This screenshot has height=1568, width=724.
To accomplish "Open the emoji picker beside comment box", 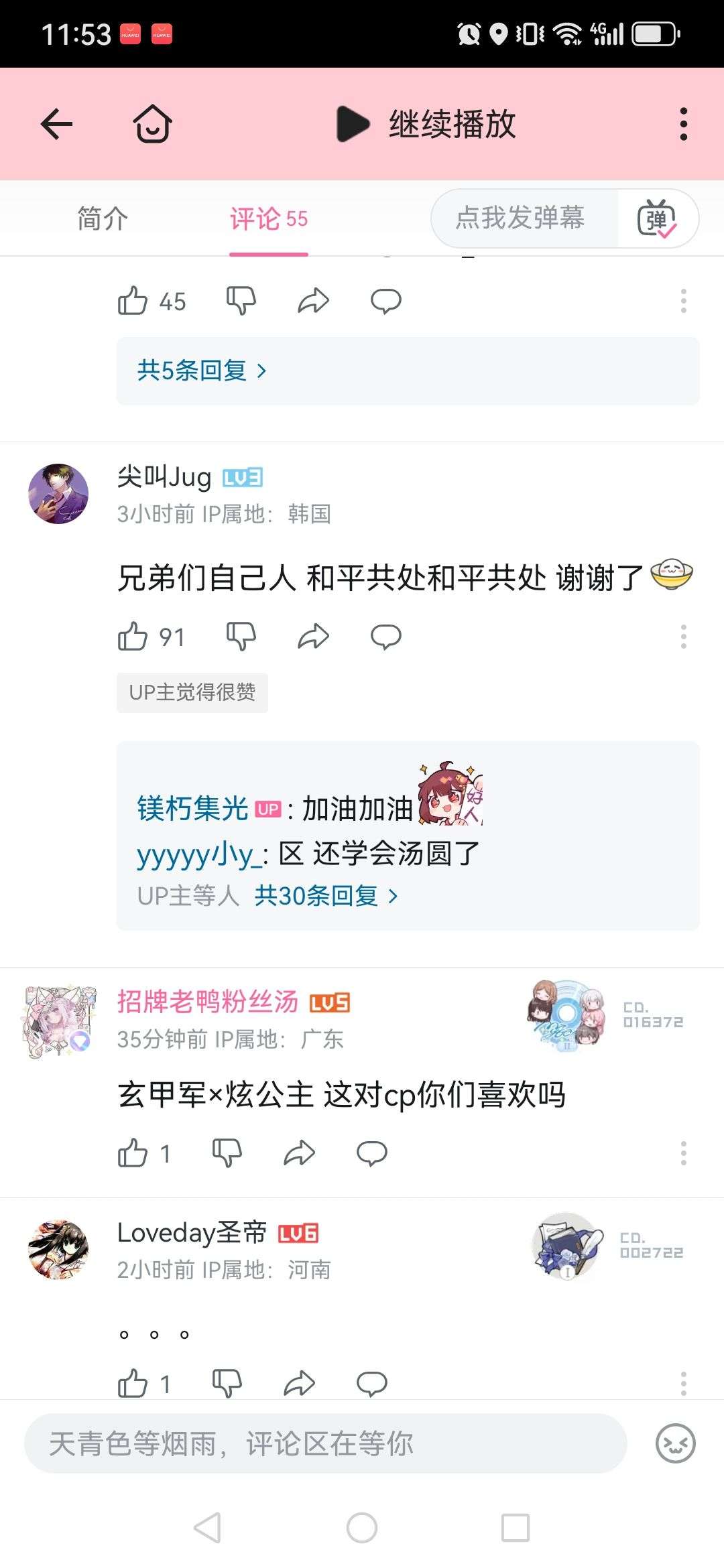I will 675,1443.
